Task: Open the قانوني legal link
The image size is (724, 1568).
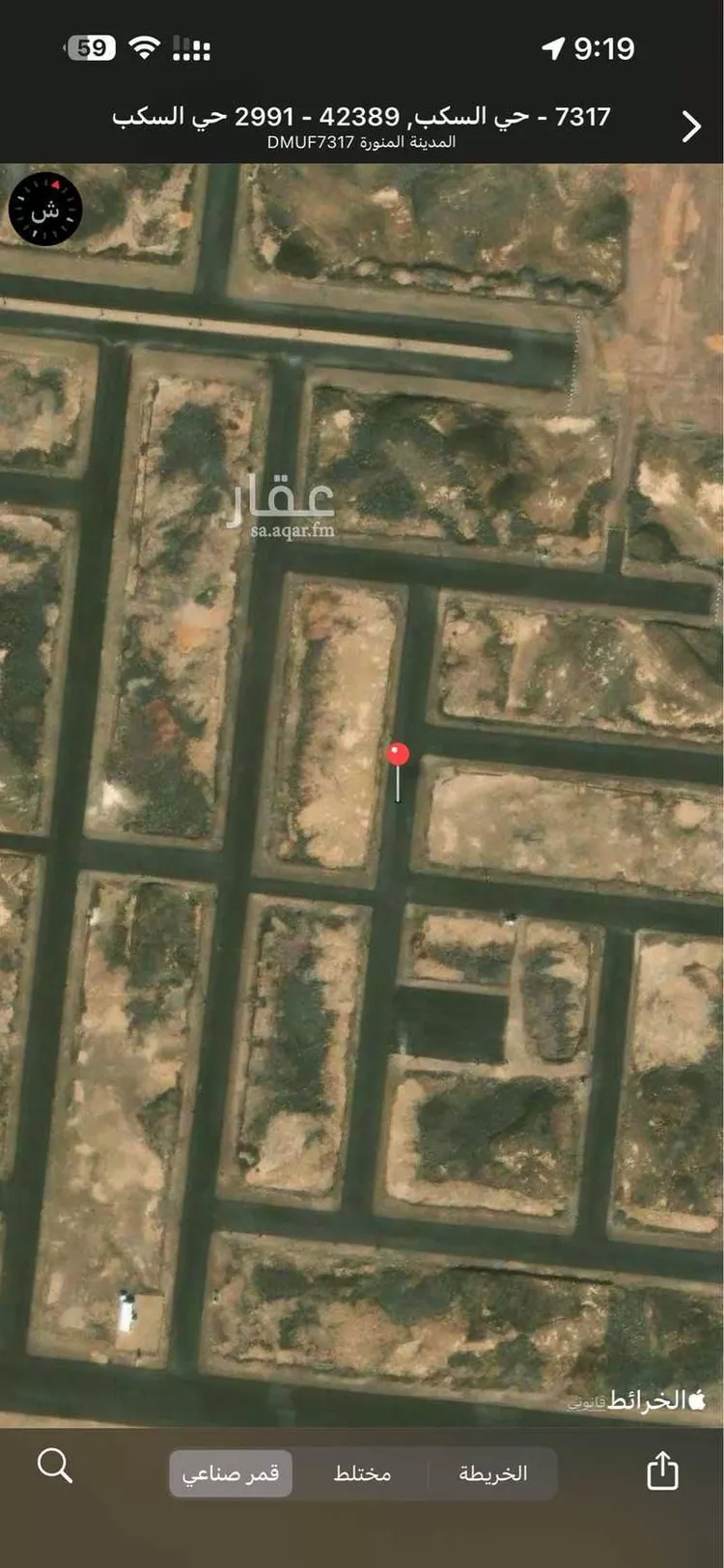Action: pyautogui.click(x=586, y=1403)
